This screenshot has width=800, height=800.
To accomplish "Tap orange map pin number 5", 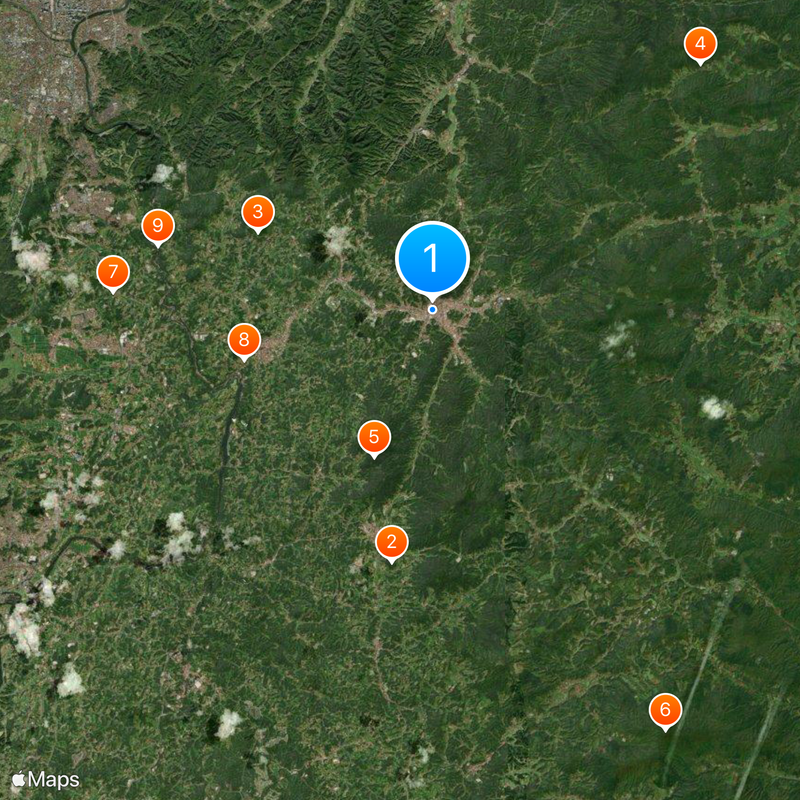I will tap(374, 437).
